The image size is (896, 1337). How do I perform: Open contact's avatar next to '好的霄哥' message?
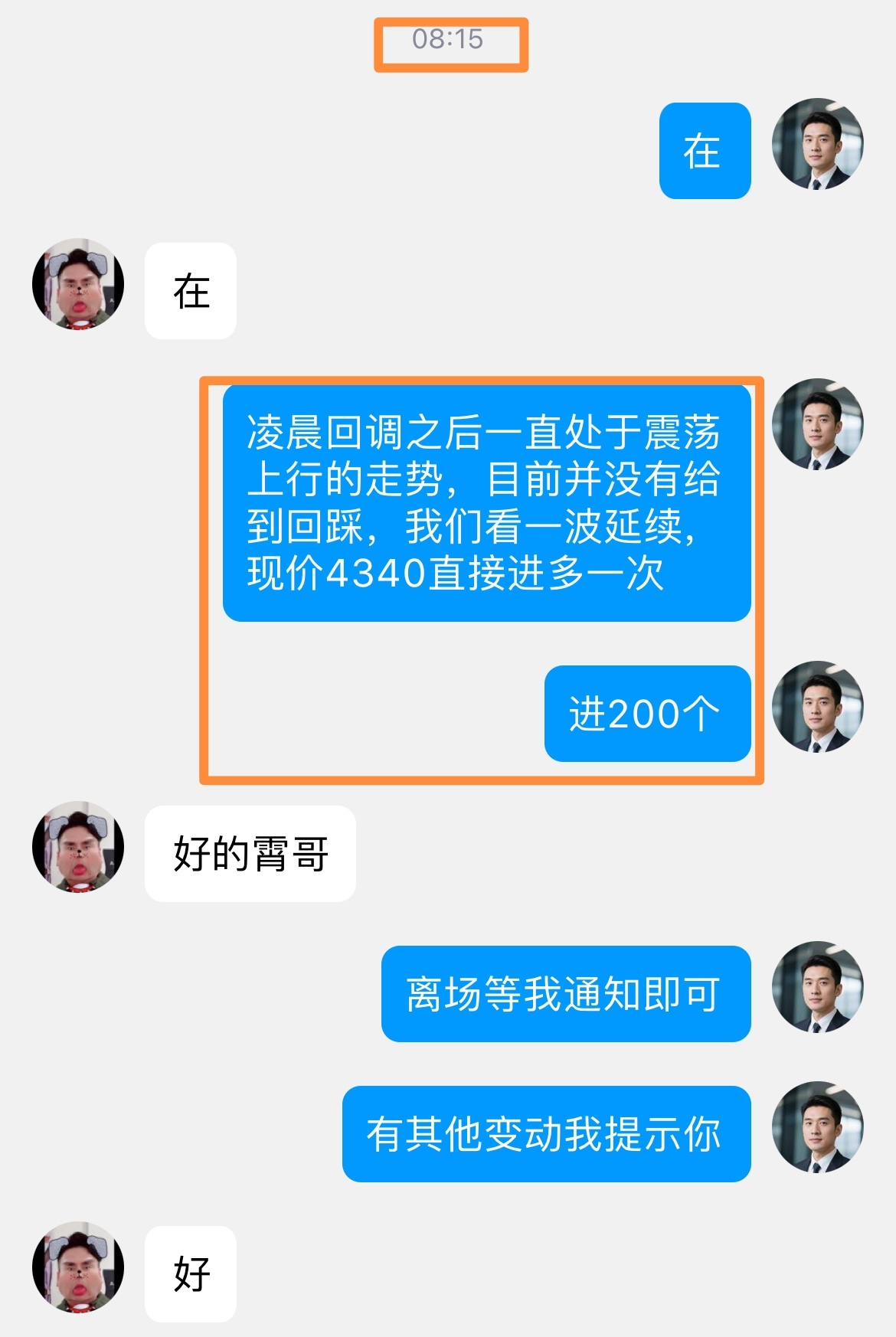click(78, 847)
